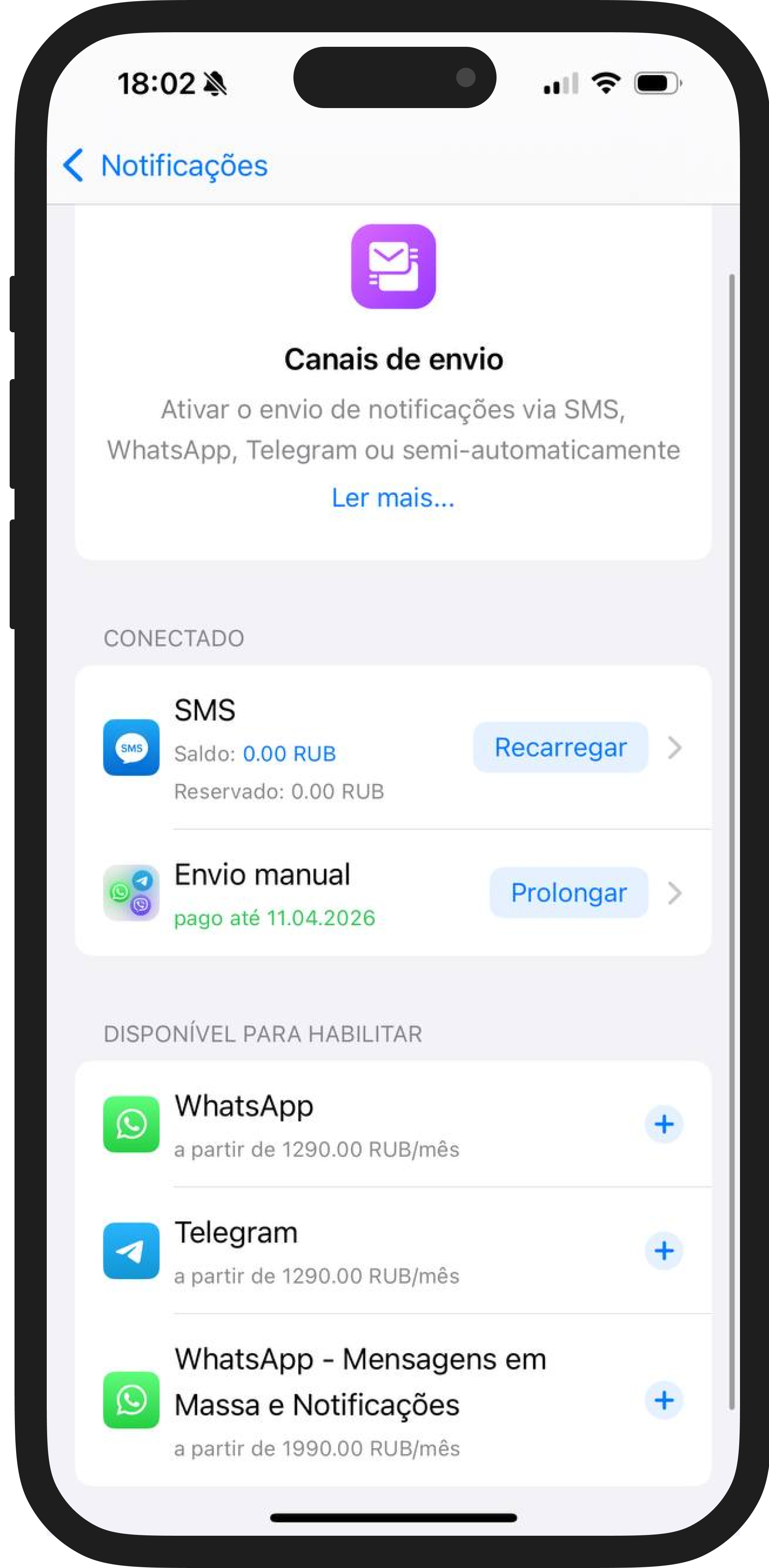This screenshot has width=769, height=1568.
Task: Tap Prolongar for Envio manual
Action: tap(569, 892)
